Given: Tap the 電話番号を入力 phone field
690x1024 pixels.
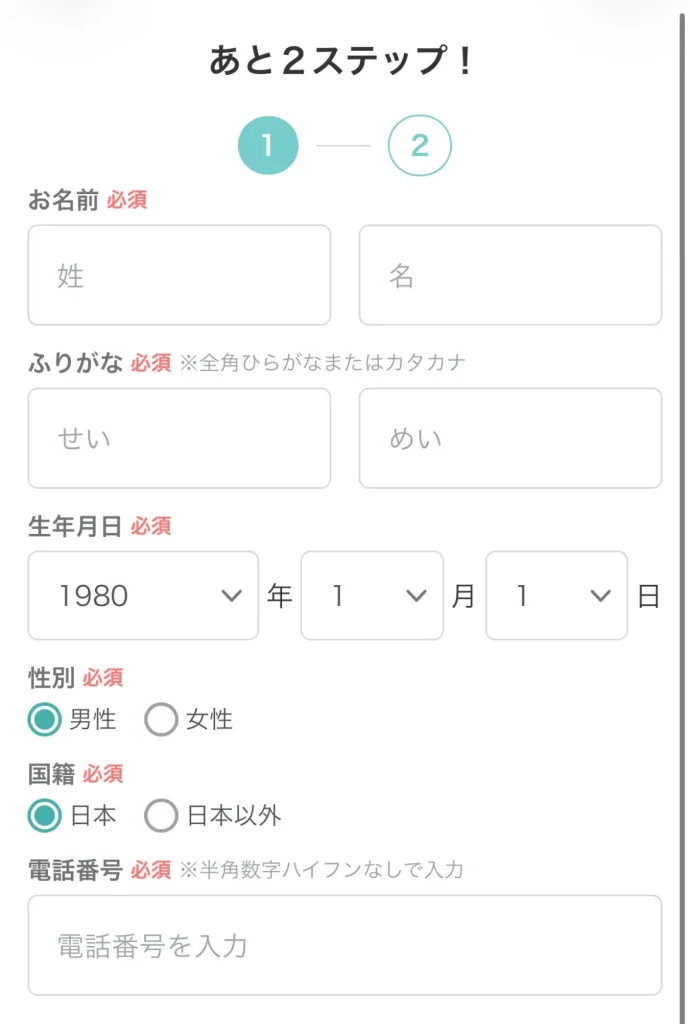Looking at the screenshot, I should 344,945.
